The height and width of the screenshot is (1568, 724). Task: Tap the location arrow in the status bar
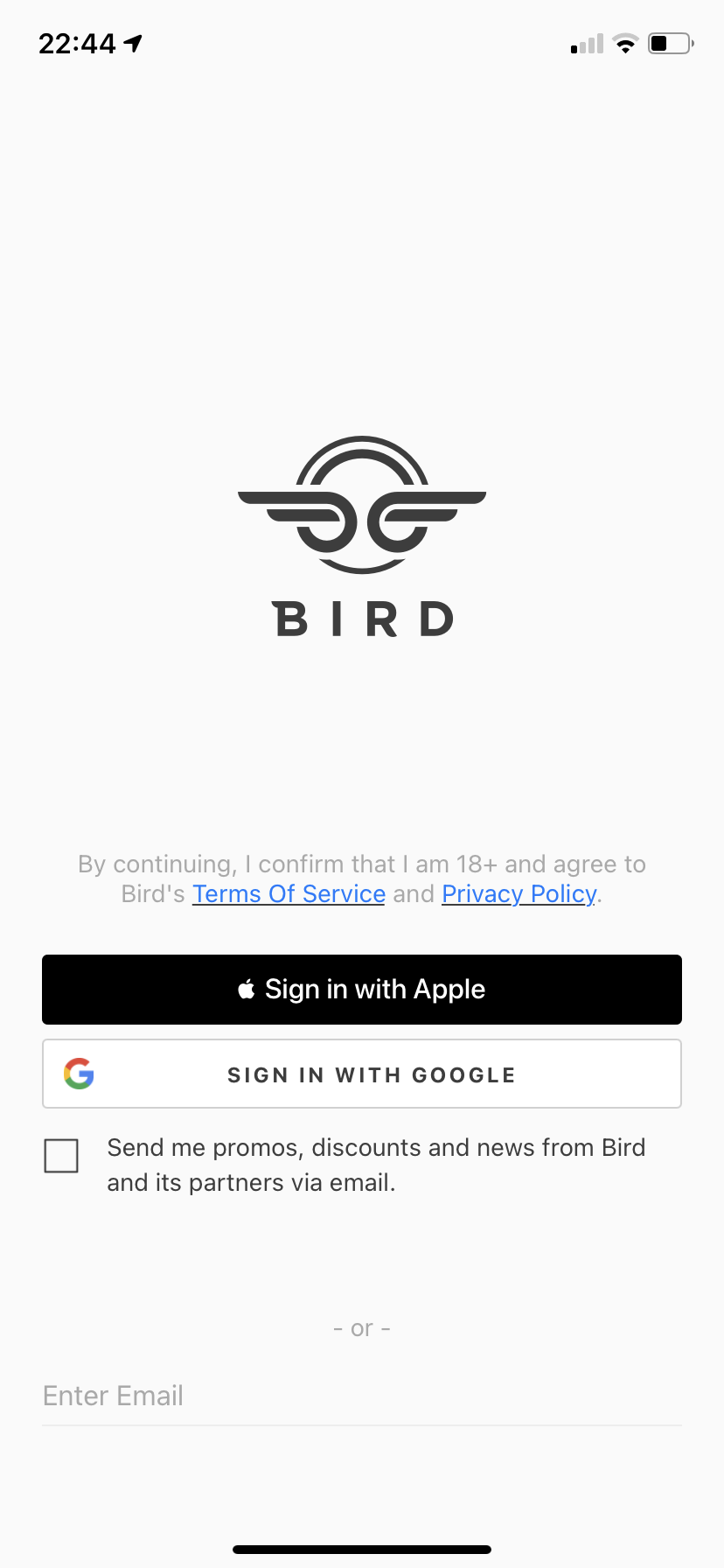[132, 41]
